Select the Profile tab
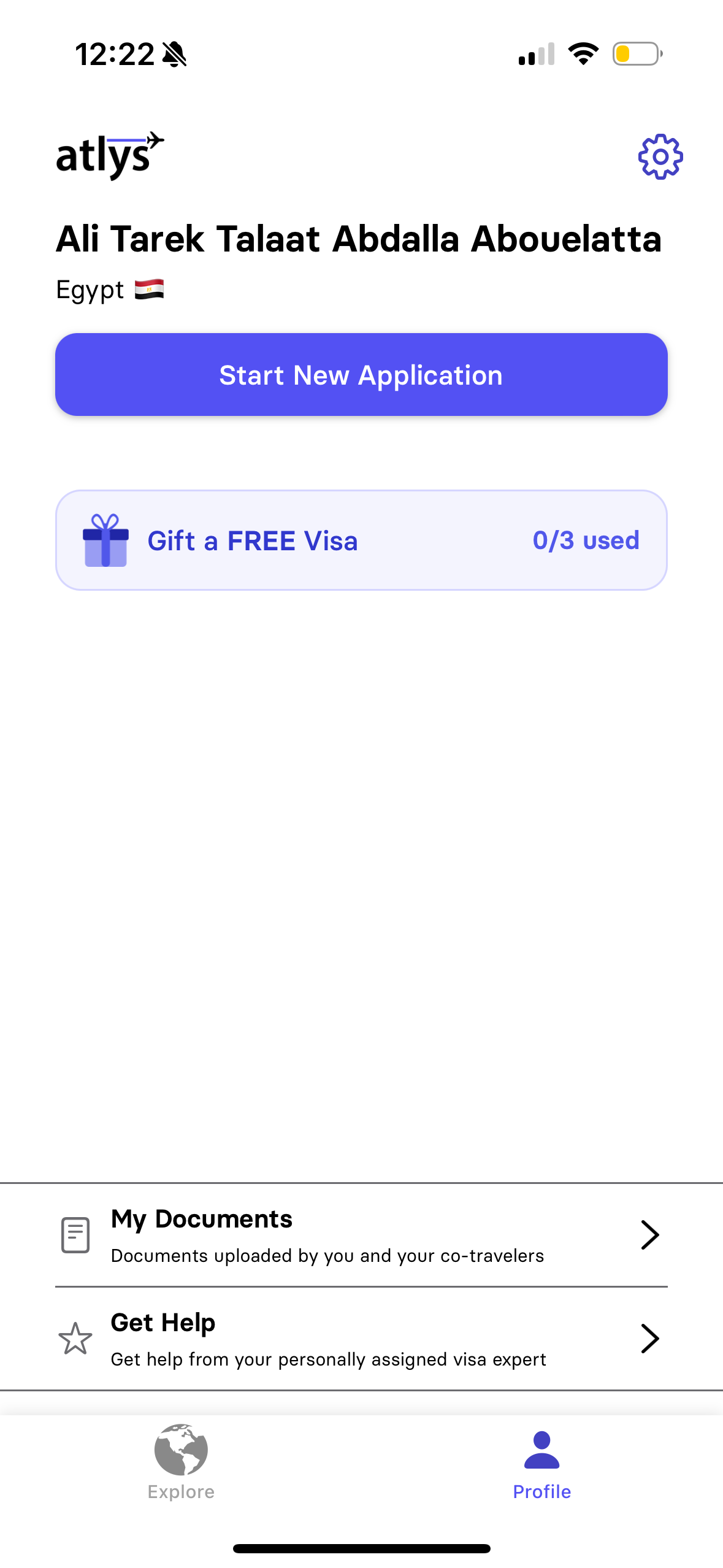 click(541, 1462)
